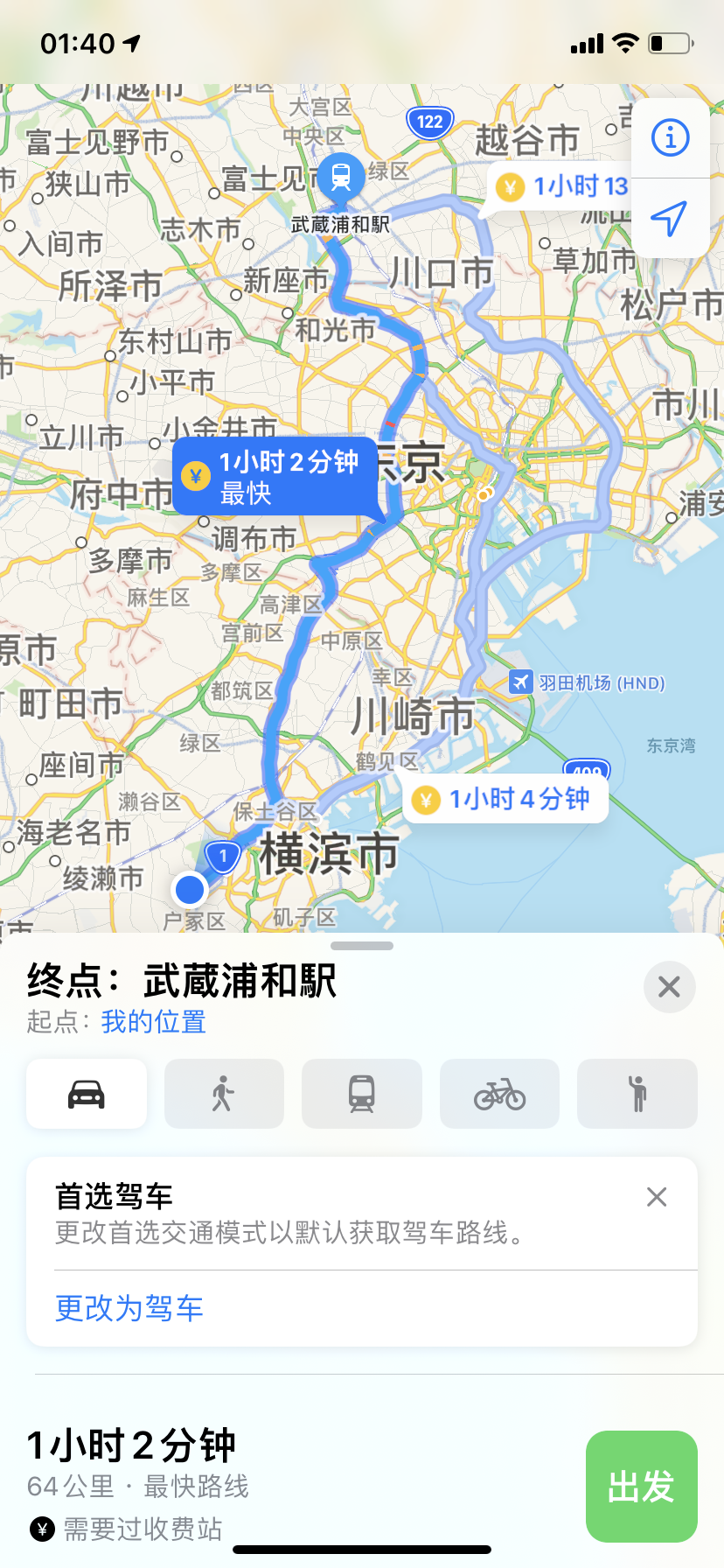Open the map info settings button
The height and width of the screenshot is (1568, 724).
(x=671, y=138)
